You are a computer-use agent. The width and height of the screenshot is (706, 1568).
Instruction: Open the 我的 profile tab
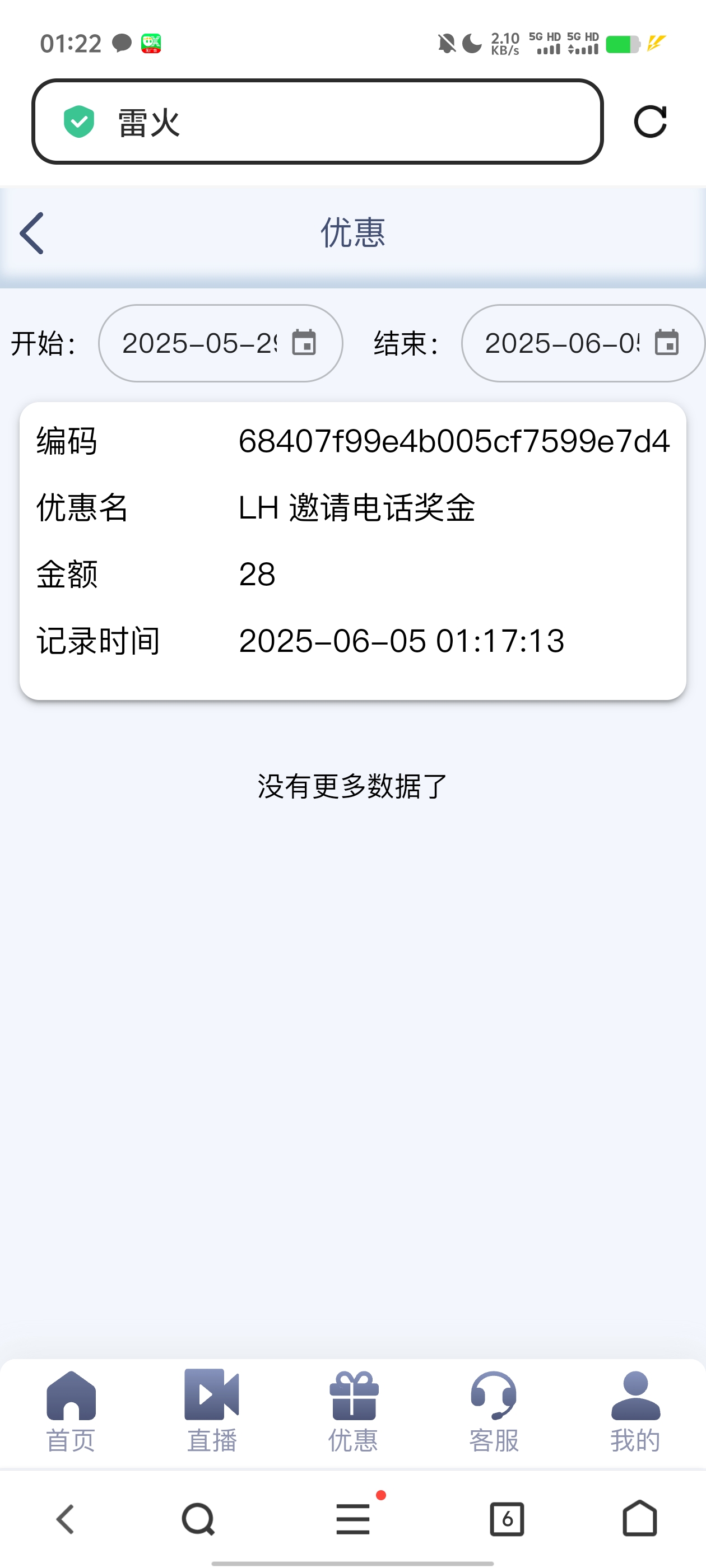click(x=635, y=1412)
